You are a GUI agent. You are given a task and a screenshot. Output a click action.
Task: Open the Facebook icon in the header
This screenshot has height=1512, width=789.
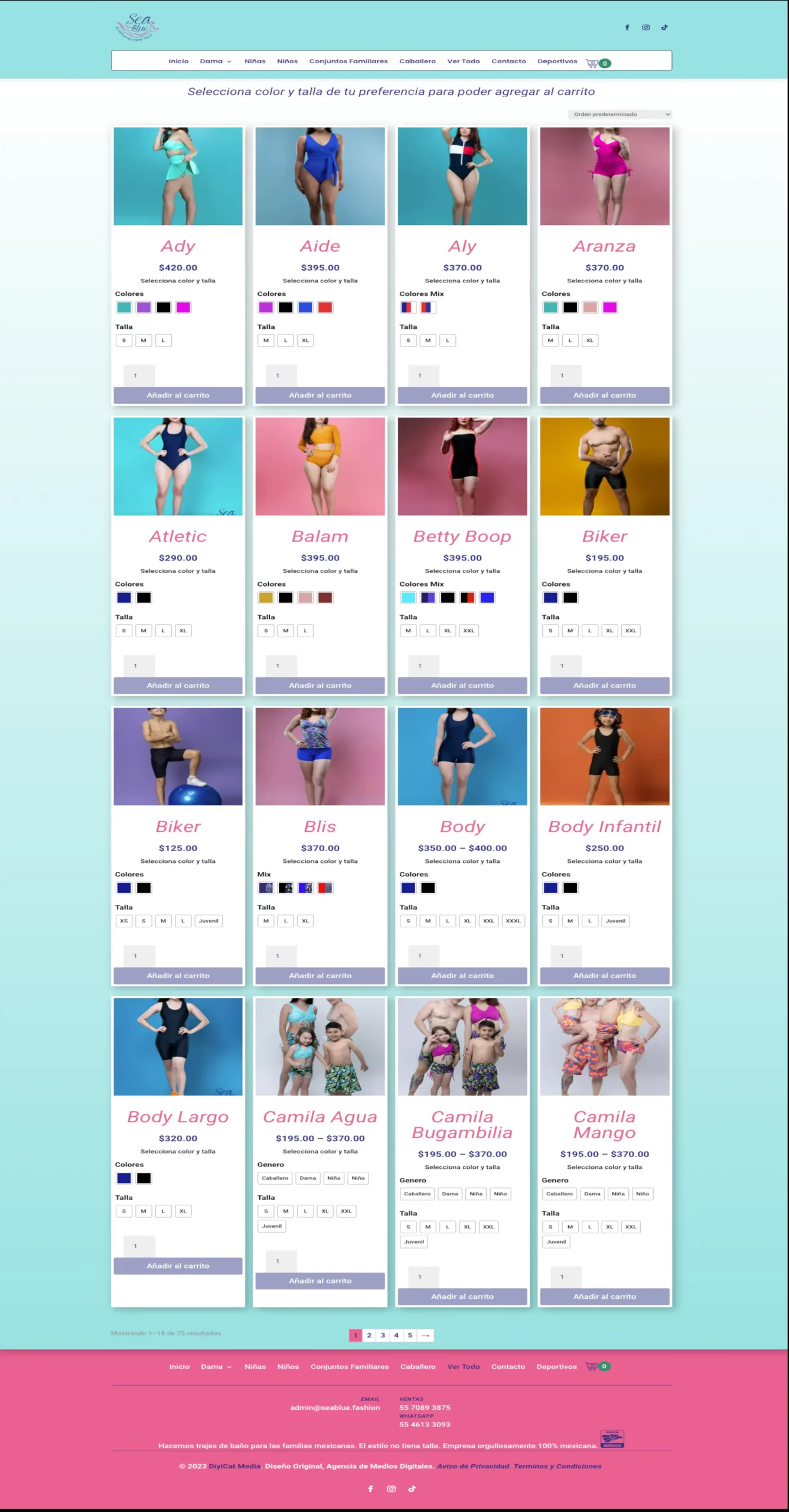(x=627, y=27)
